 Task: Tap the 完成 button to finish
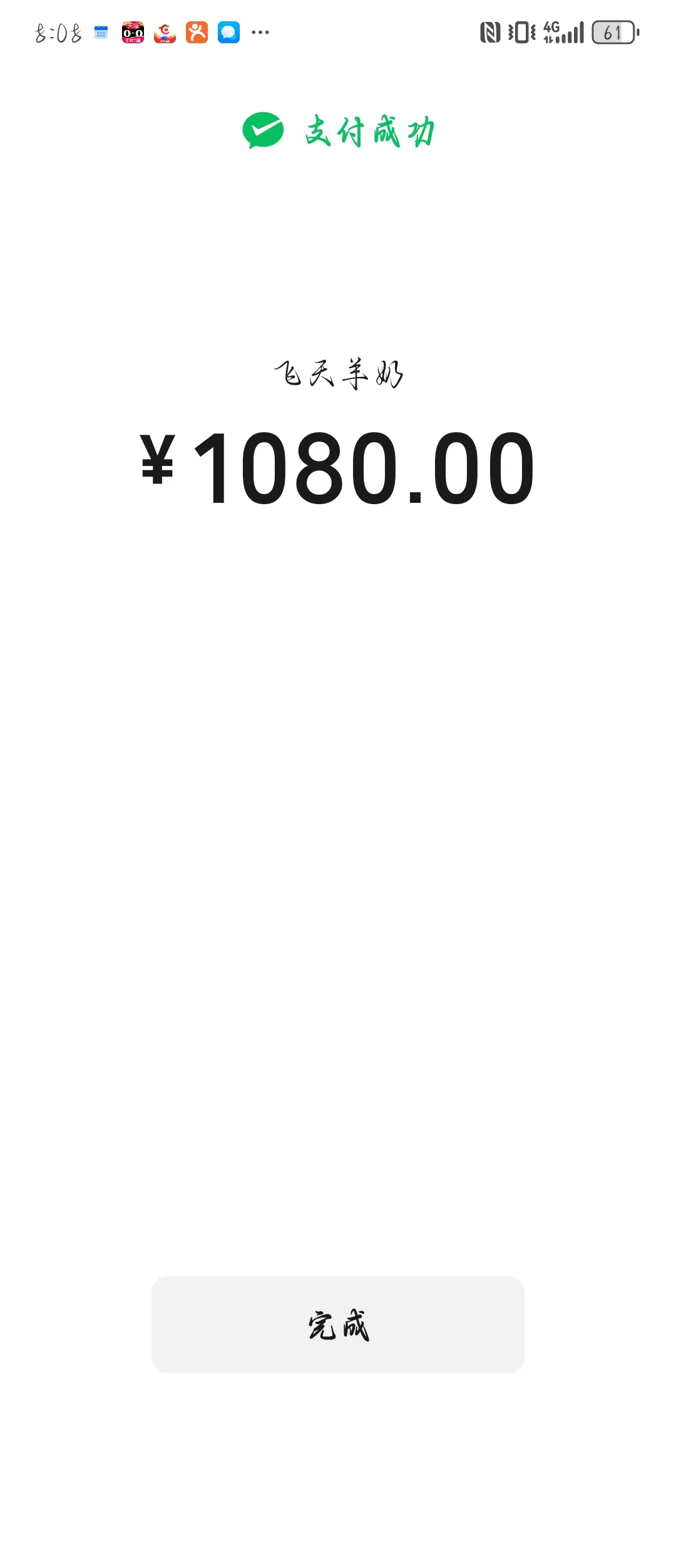click(338, 1324)
